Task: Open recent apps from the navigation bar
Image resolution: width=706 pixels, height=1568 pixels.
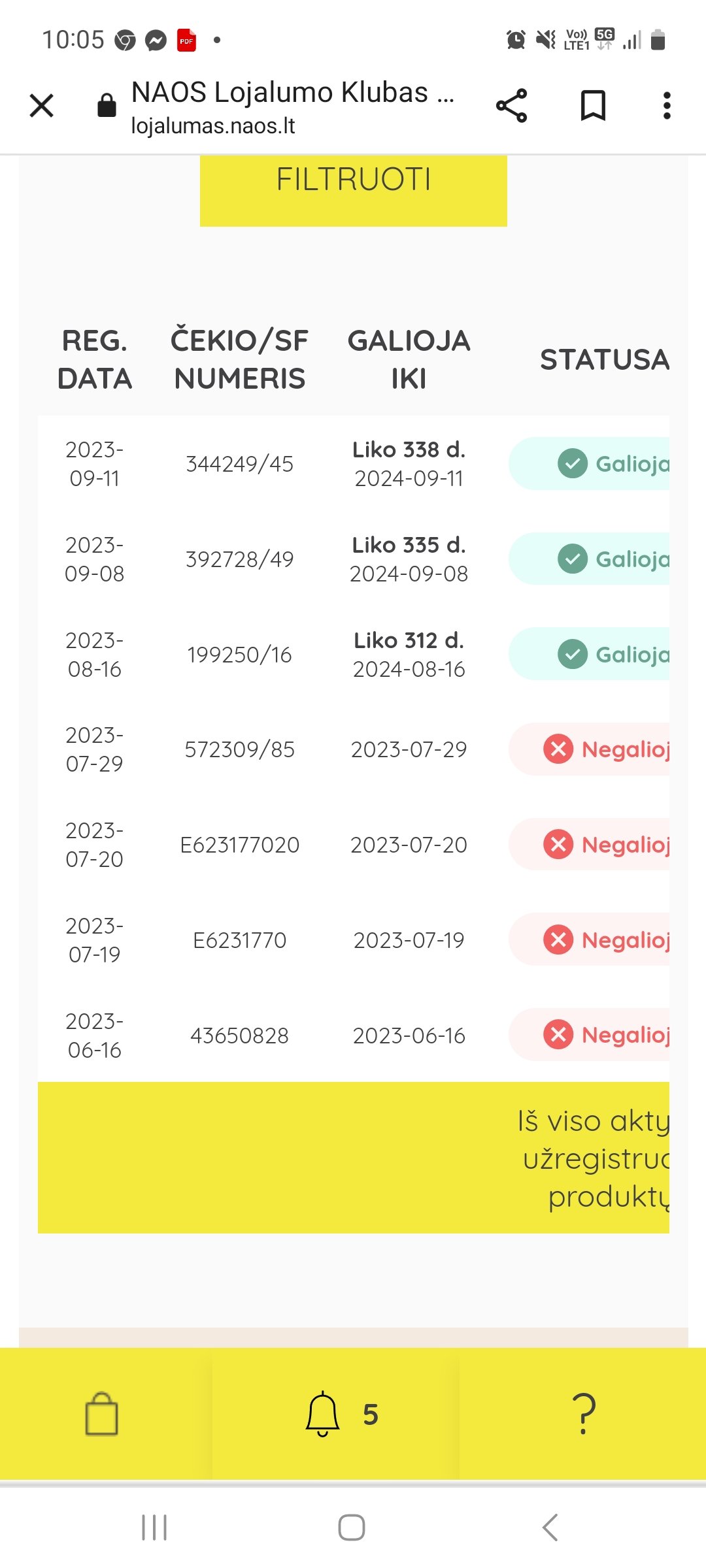Action: pyautogui.click(x=154, y=1527)
